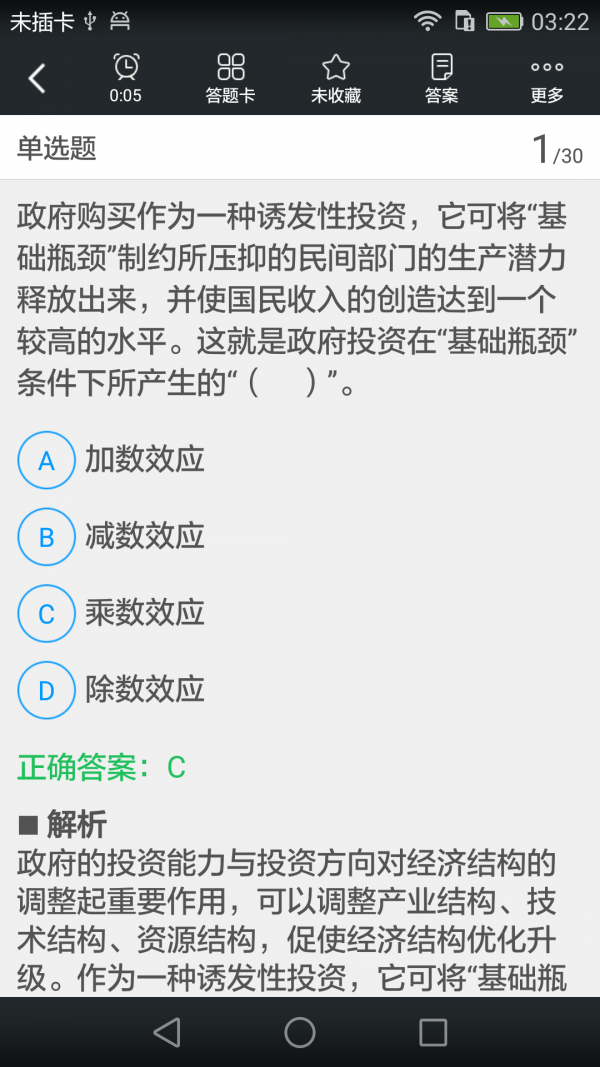Bookmark this question via 未收藏
The width and height of the screenshot is (600, 1067).
335,79
